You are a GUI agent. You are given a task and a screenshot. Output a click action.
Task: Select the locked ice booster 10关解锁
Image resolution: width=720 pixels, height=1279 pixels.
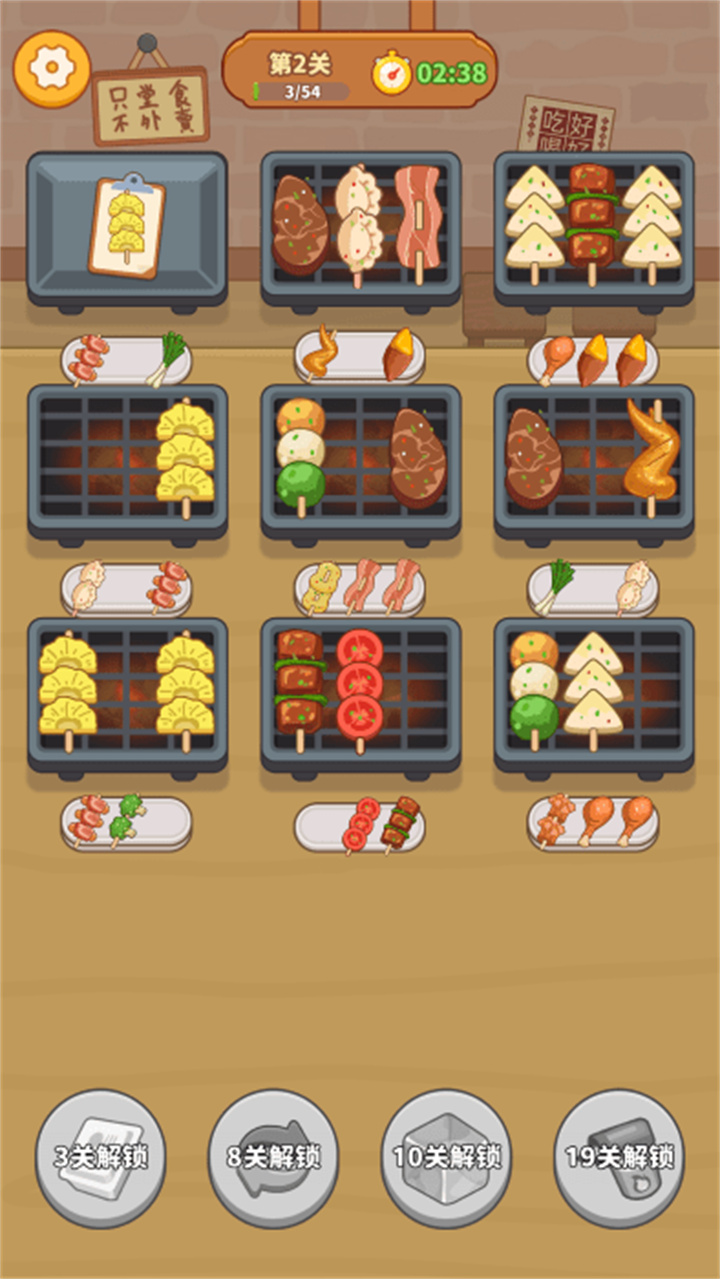(x=446, y=1158)
